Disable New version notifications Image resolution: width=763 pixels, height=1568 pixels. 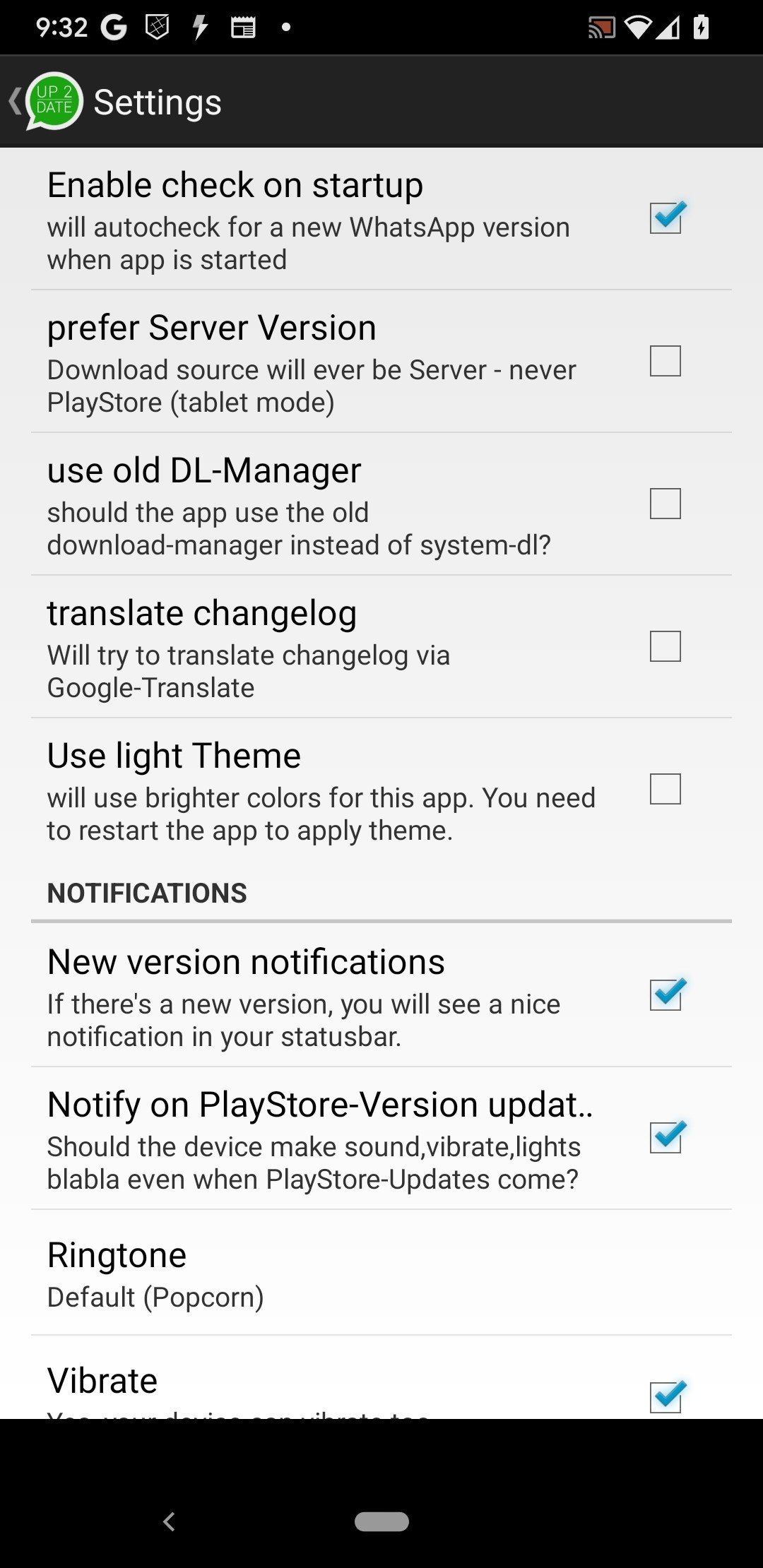coord(666,995)
